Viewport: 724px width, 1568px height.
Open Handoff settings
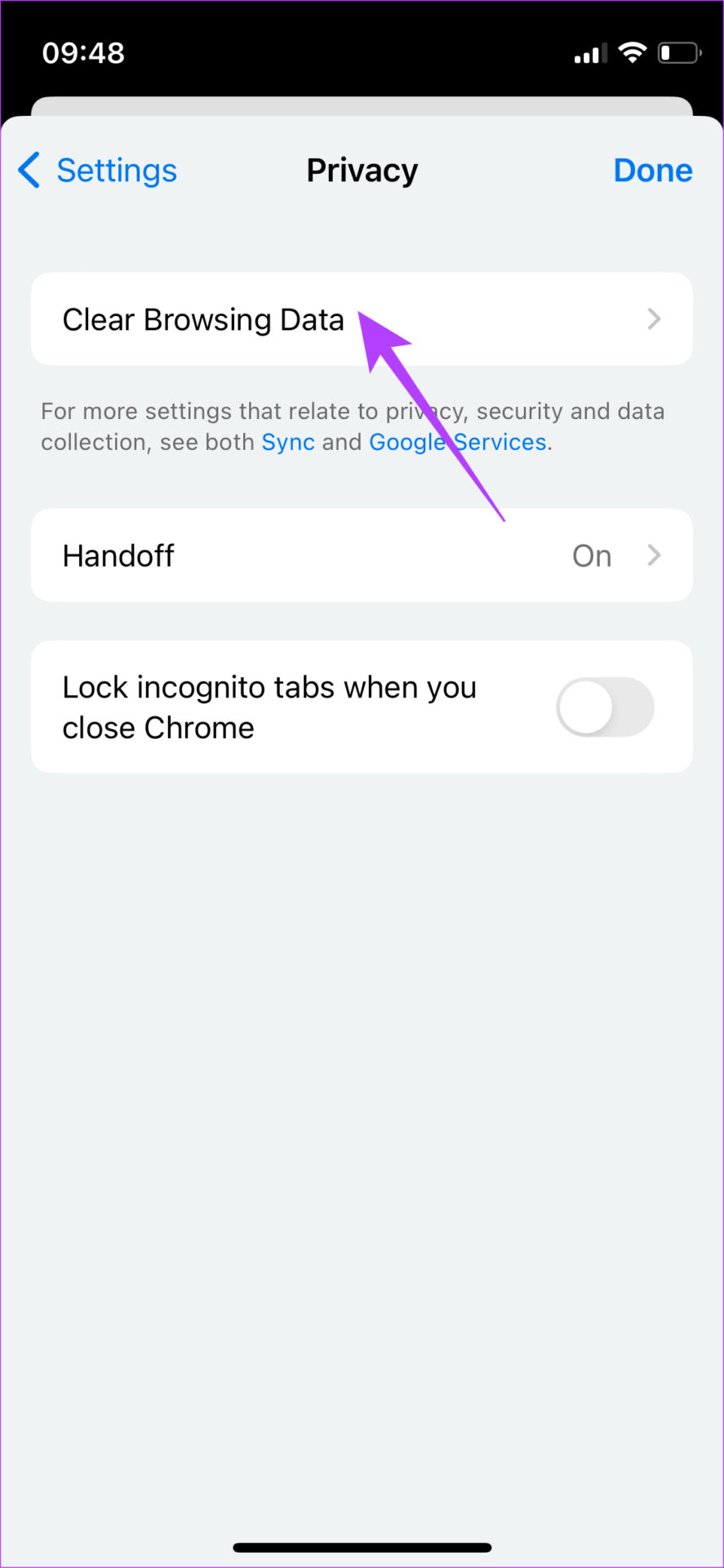pyautogui.click(x=362, y=556)
